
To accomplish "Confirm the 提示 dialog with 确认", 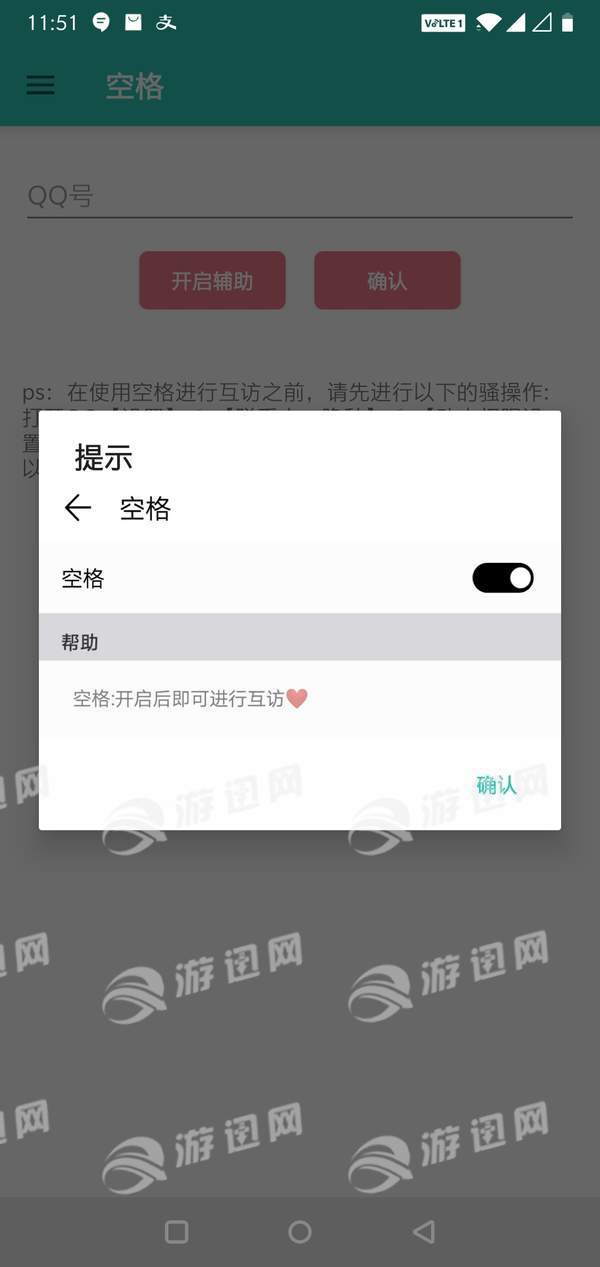I will (496, 785).
